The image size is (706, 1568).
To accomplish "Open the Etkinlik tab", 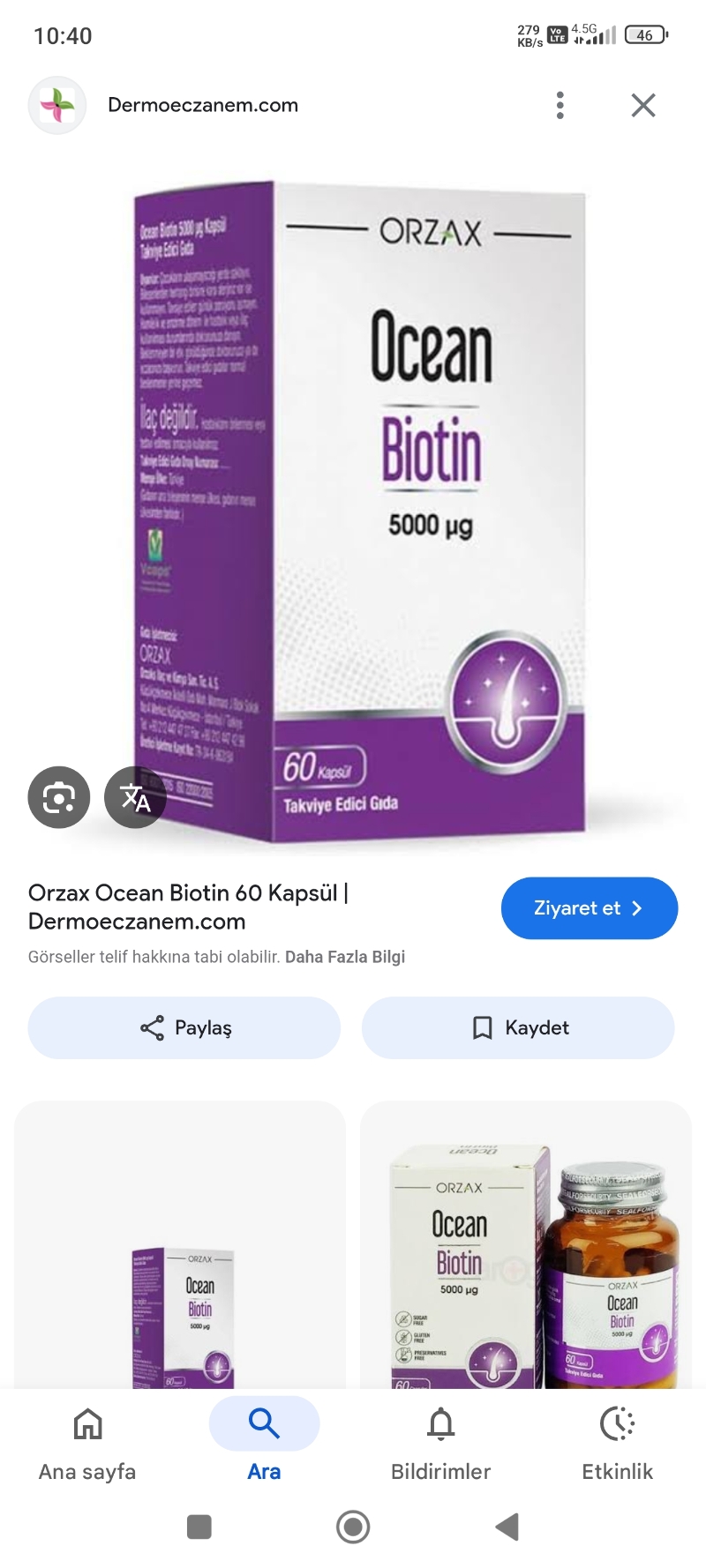I will (617, 1442).
